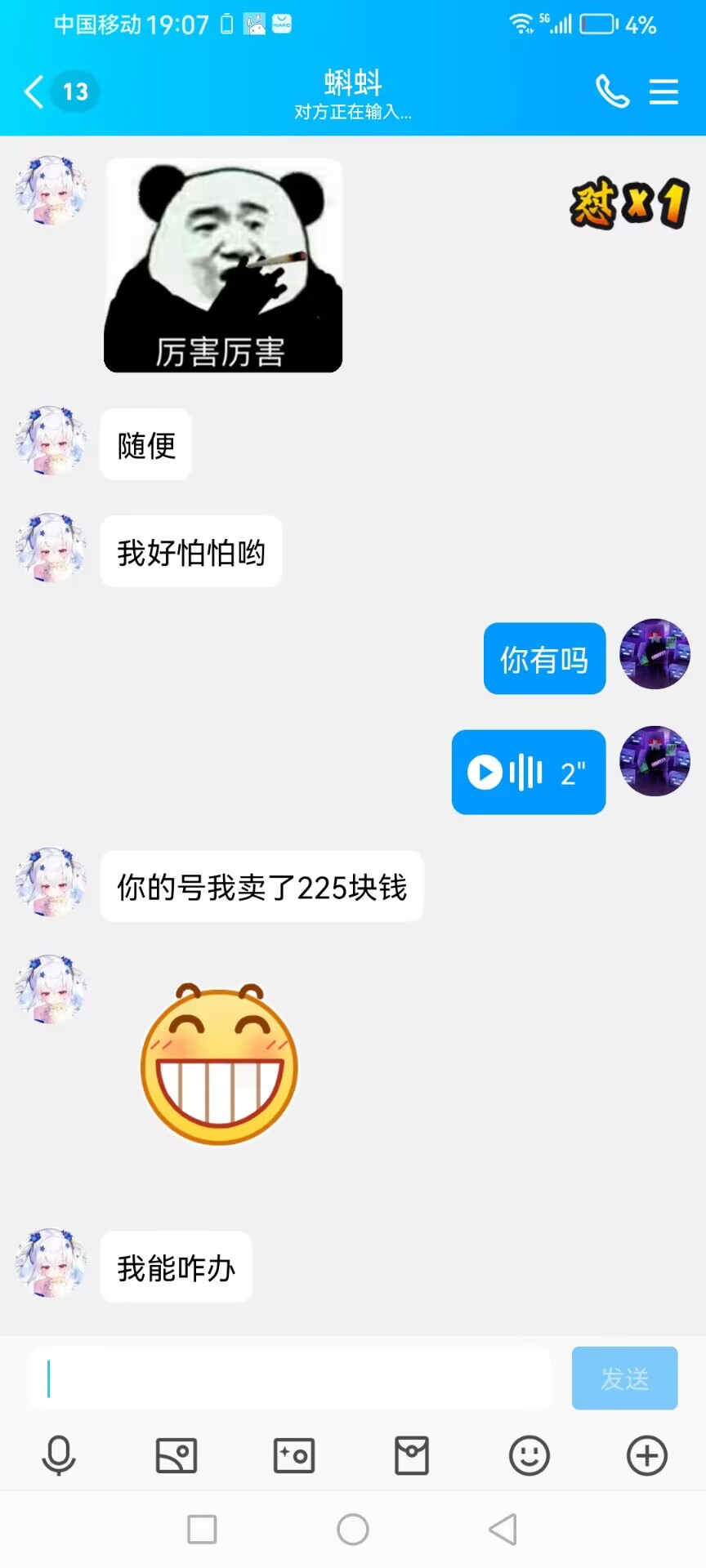
Task: Open the recent apps overview
Action: pos(202,1529)
